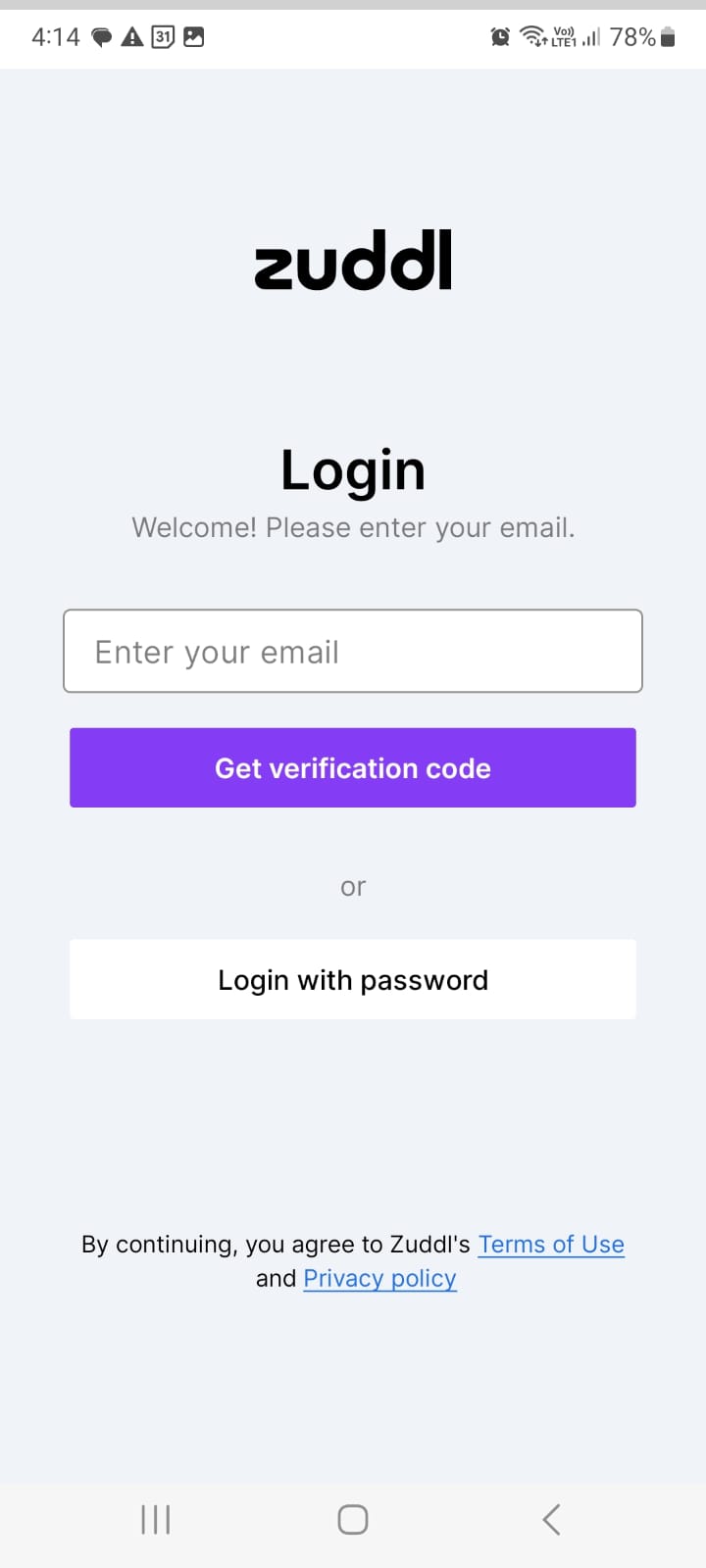Open the chat notification icon
Viewport: 706px width, 1568px height.
pyautogui.click(x=102, y=37)
